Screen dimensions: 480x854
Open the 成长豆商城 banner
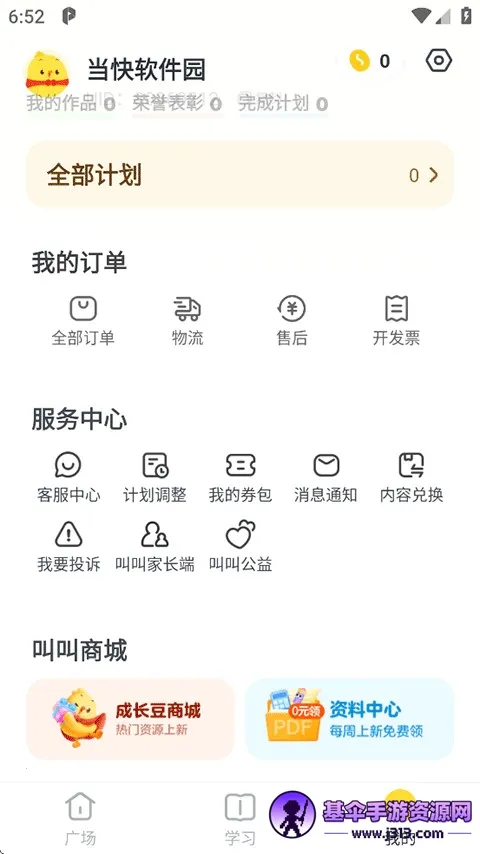click(x=130, y=719)
